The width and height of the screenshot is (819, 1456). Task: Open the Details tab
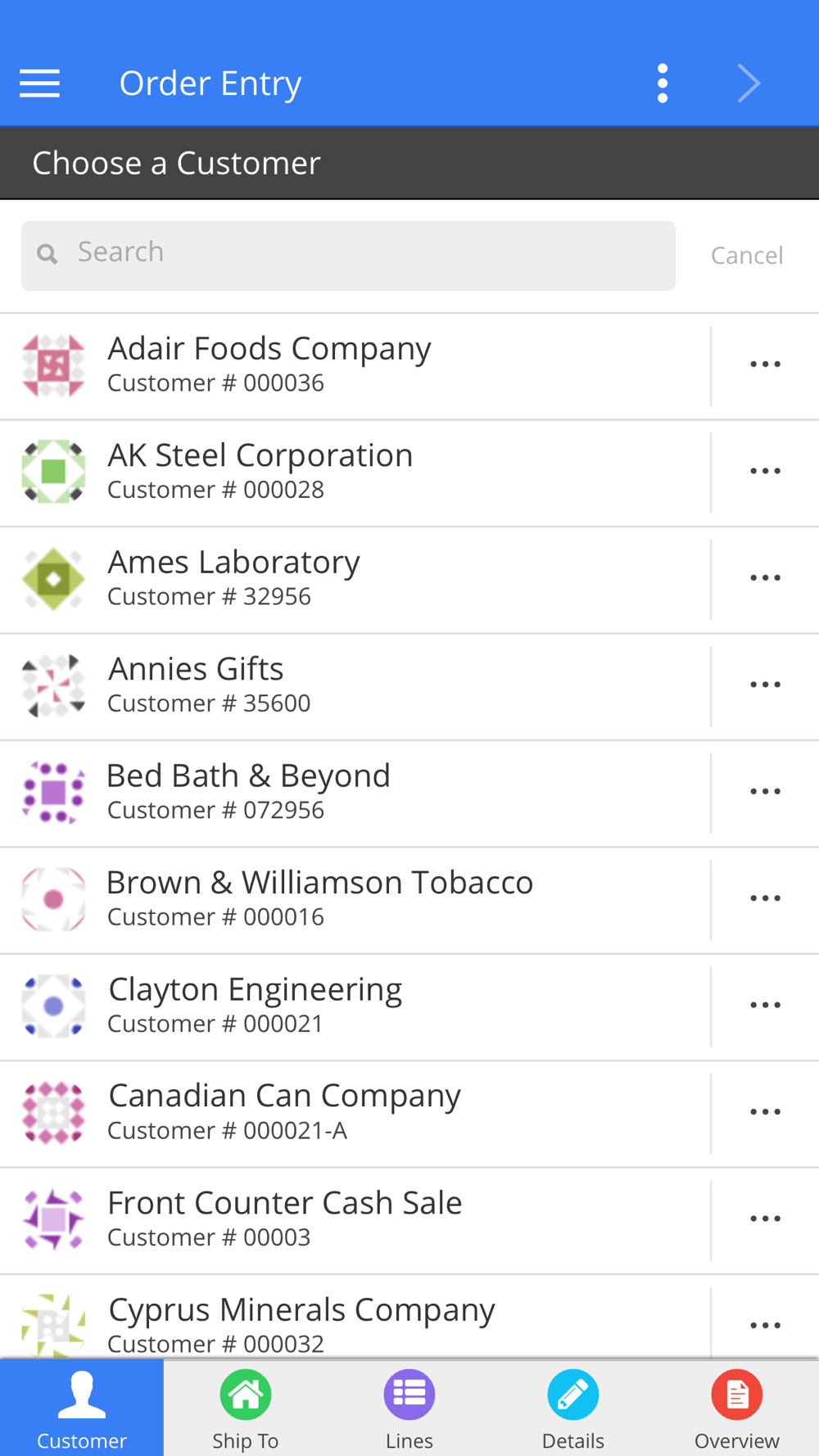[x=573, y=1409]
